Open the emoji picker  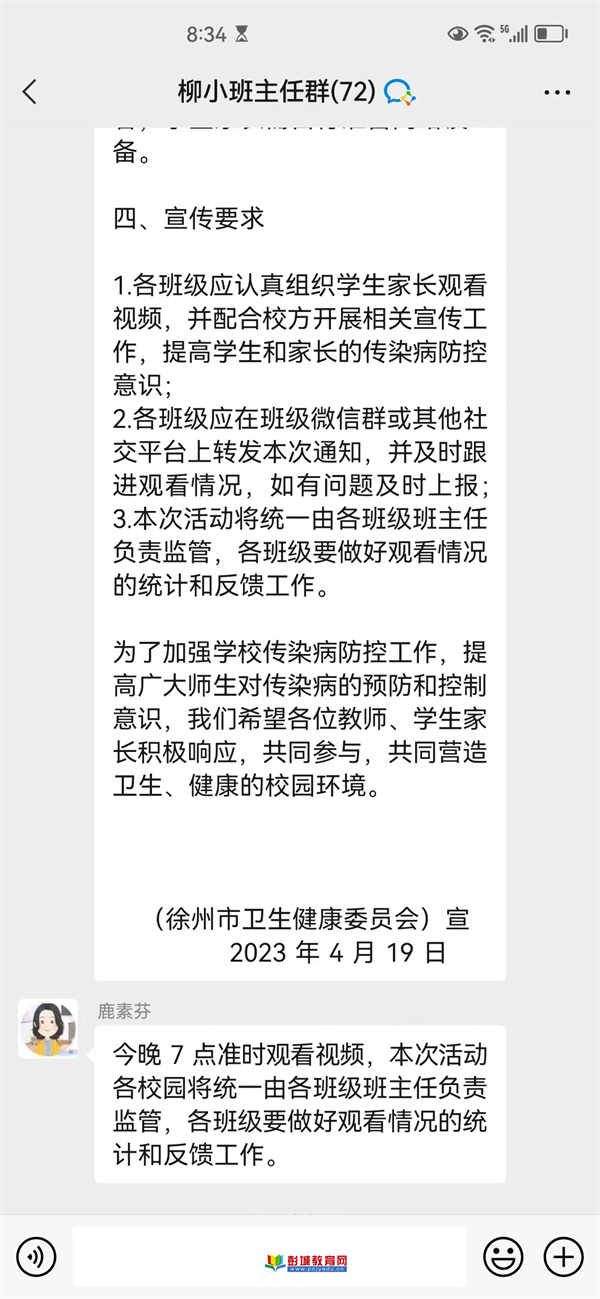coord(504,1256)
